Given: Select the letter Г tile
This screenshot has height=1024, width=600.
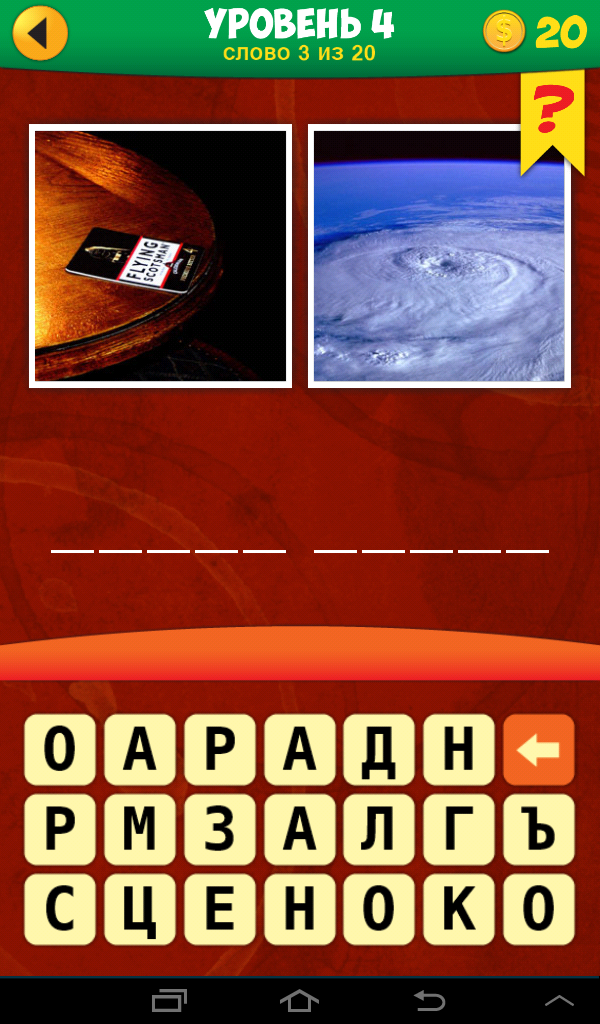Looking at the screenshot, I should (459, 830).
